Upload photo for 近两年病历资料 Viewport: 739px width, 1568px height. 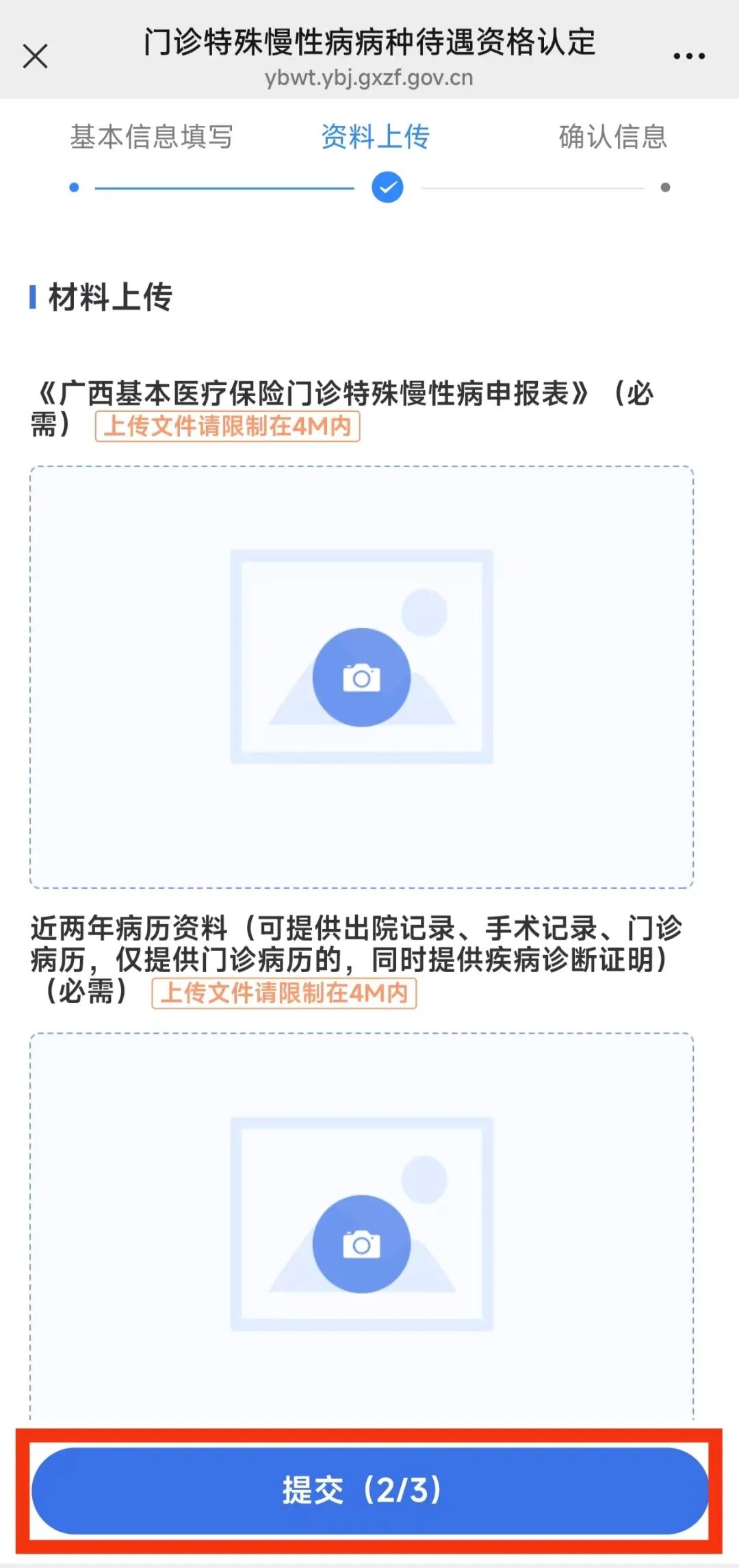pyautogui.click(x=361, y=1244)
